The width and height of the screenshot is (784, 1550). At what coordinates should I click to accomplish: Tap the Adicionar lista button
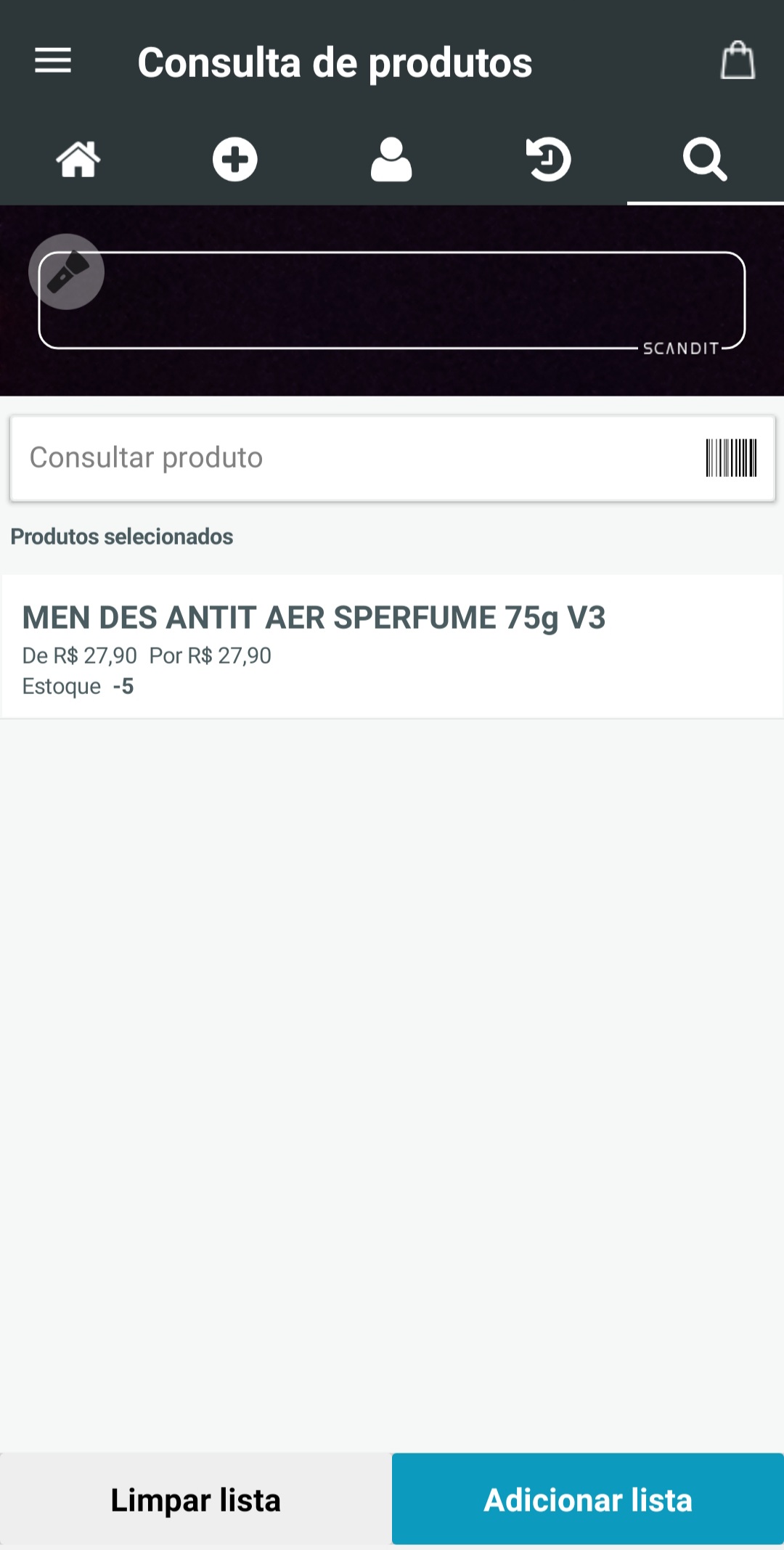click(x=588, y=1500)
